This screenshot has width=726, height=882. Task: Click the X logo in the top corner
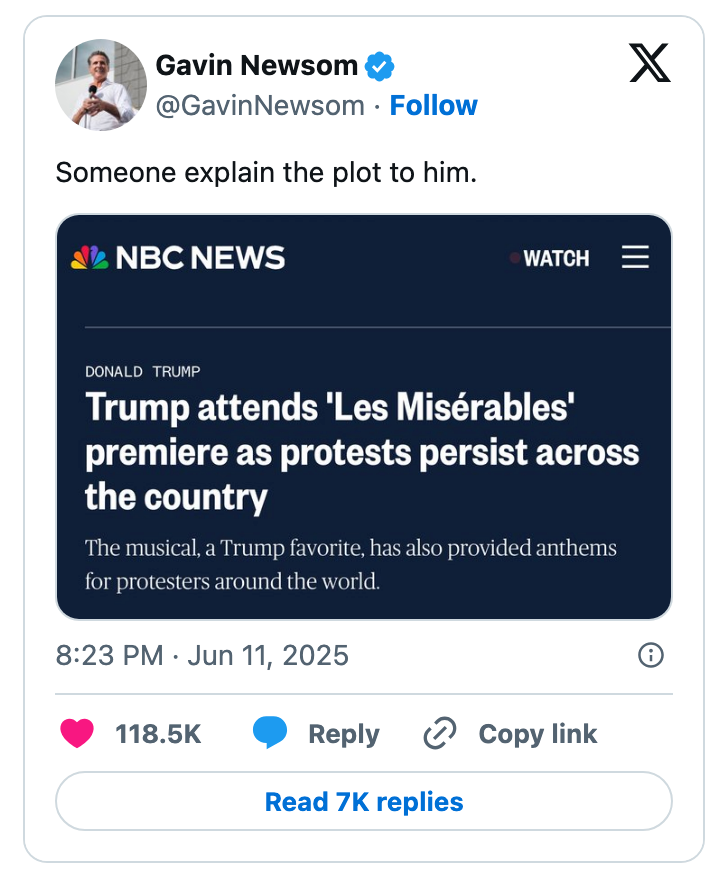coord(650,63)
